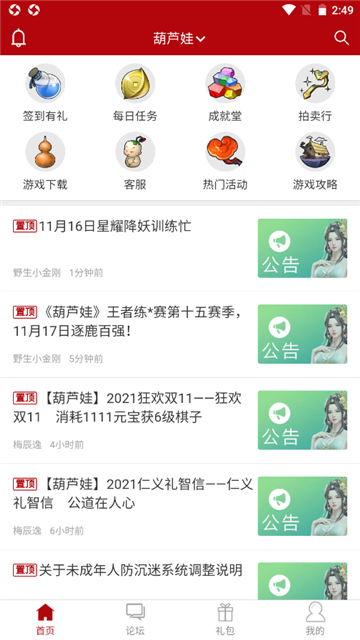Open the notifications bell

[18, 38]
